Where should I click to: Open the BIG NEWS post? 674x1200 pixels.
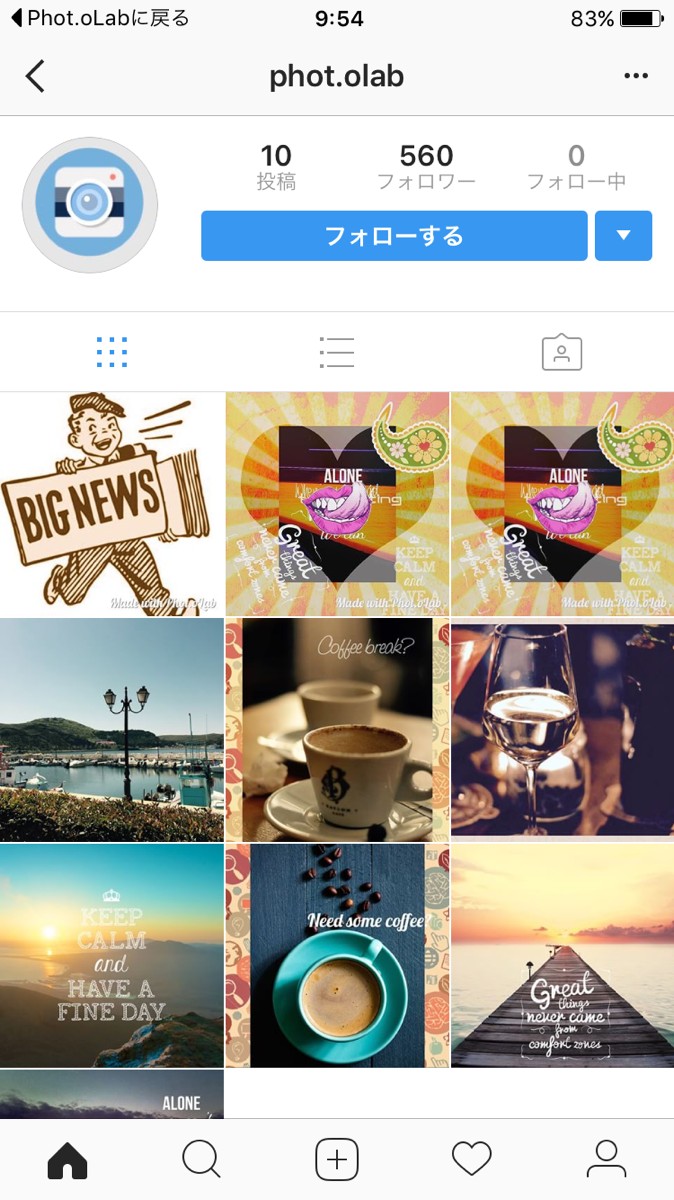pyautogui.click(x=112, y=504)
